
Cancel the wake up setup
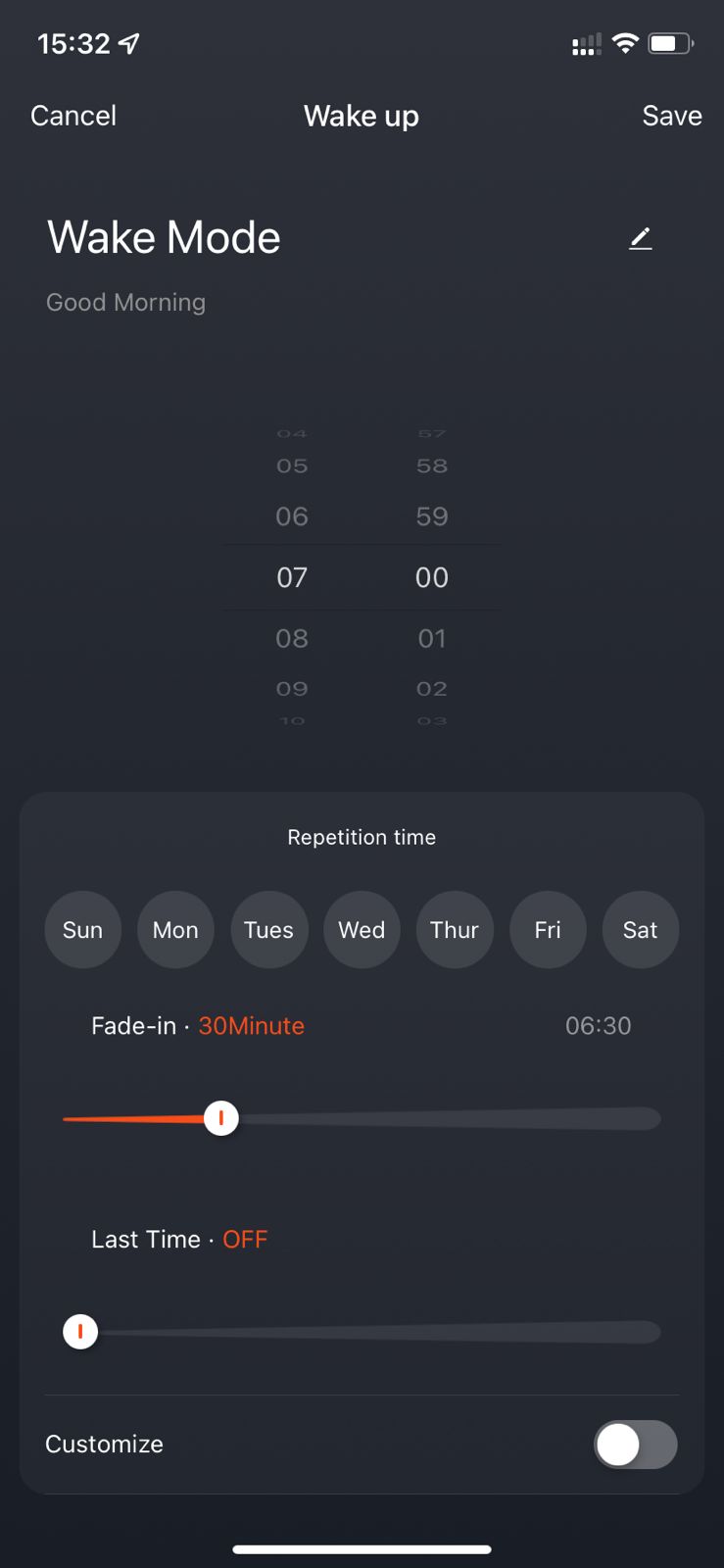(73, 116)
